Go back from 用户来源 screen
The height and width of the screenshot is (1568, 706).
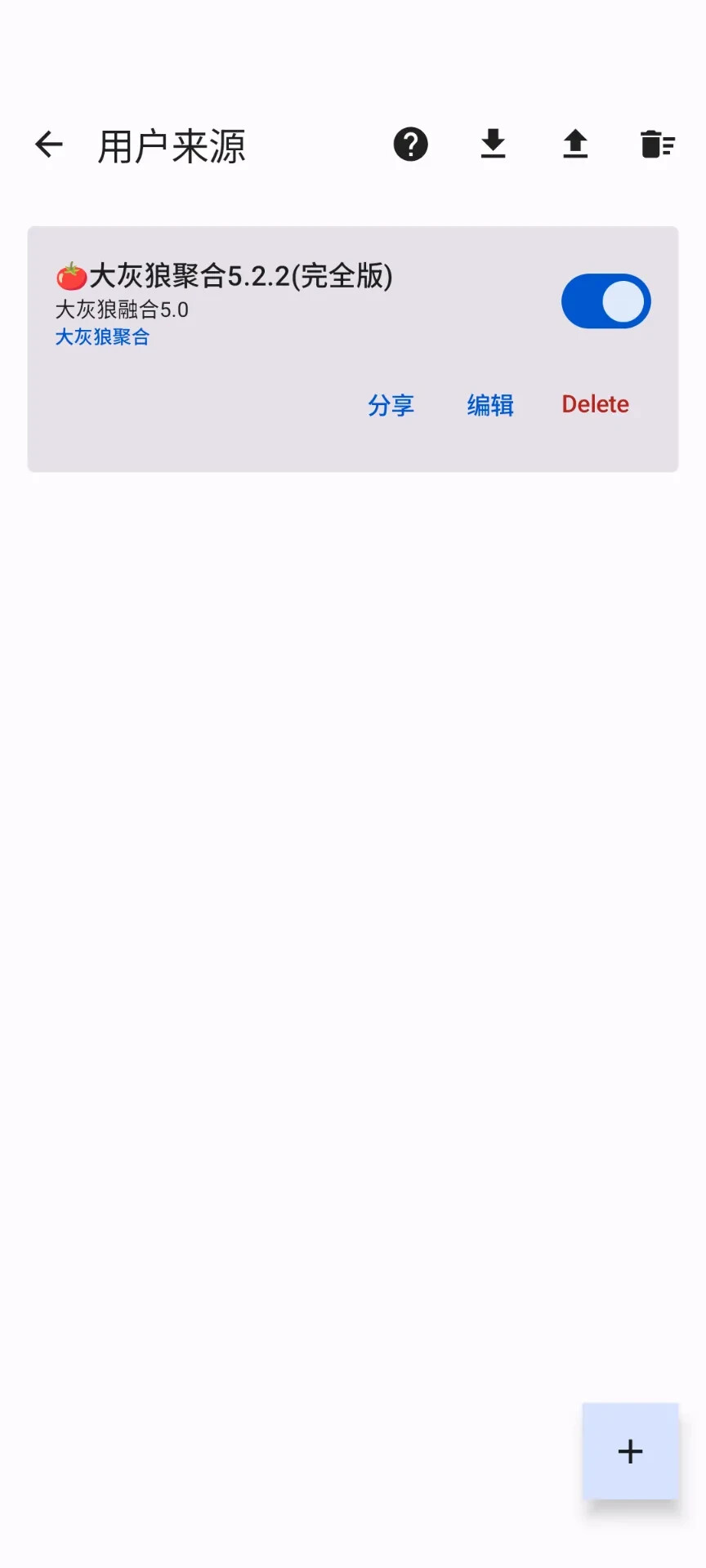click(x=49, y=145)
